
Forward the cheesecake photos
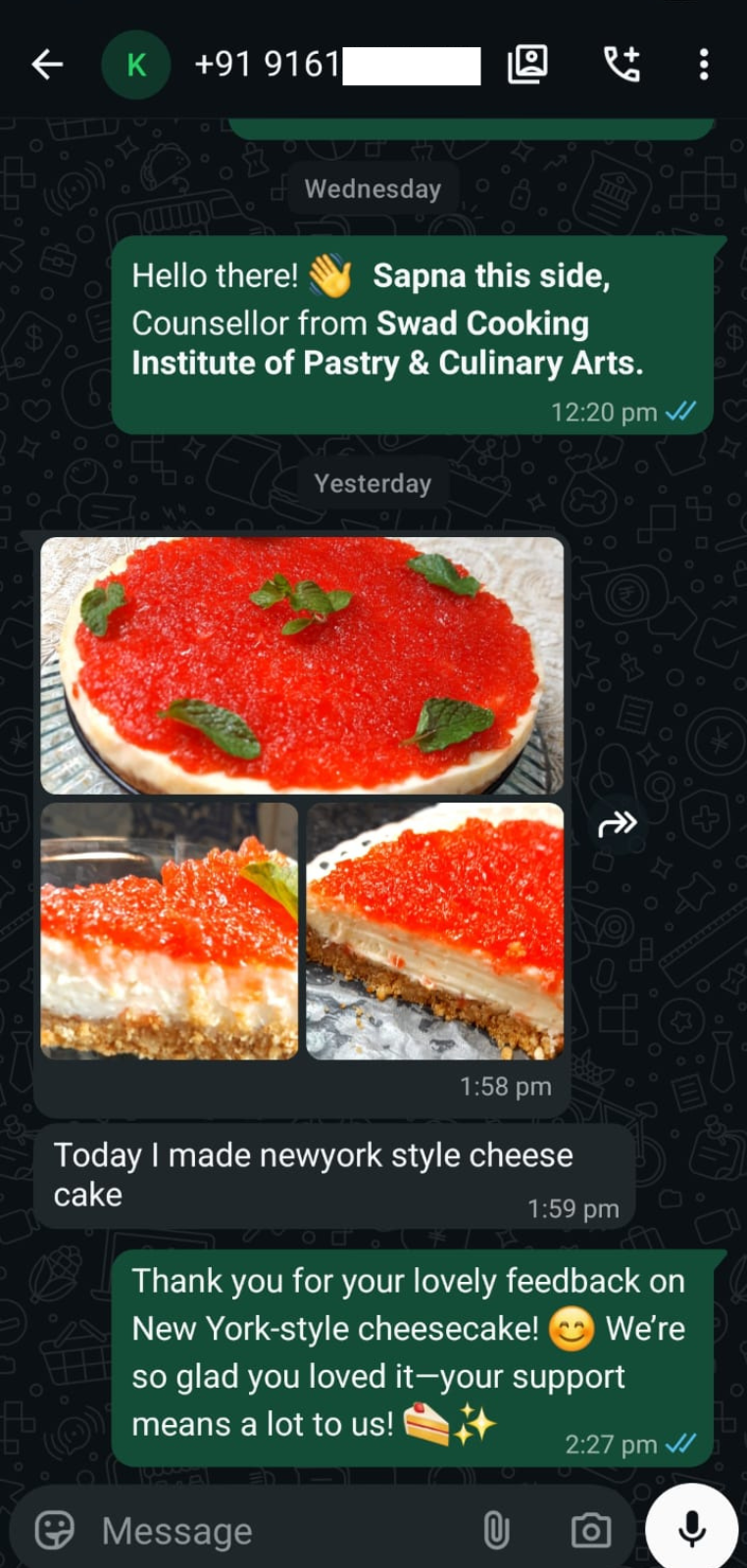point(617,824)
